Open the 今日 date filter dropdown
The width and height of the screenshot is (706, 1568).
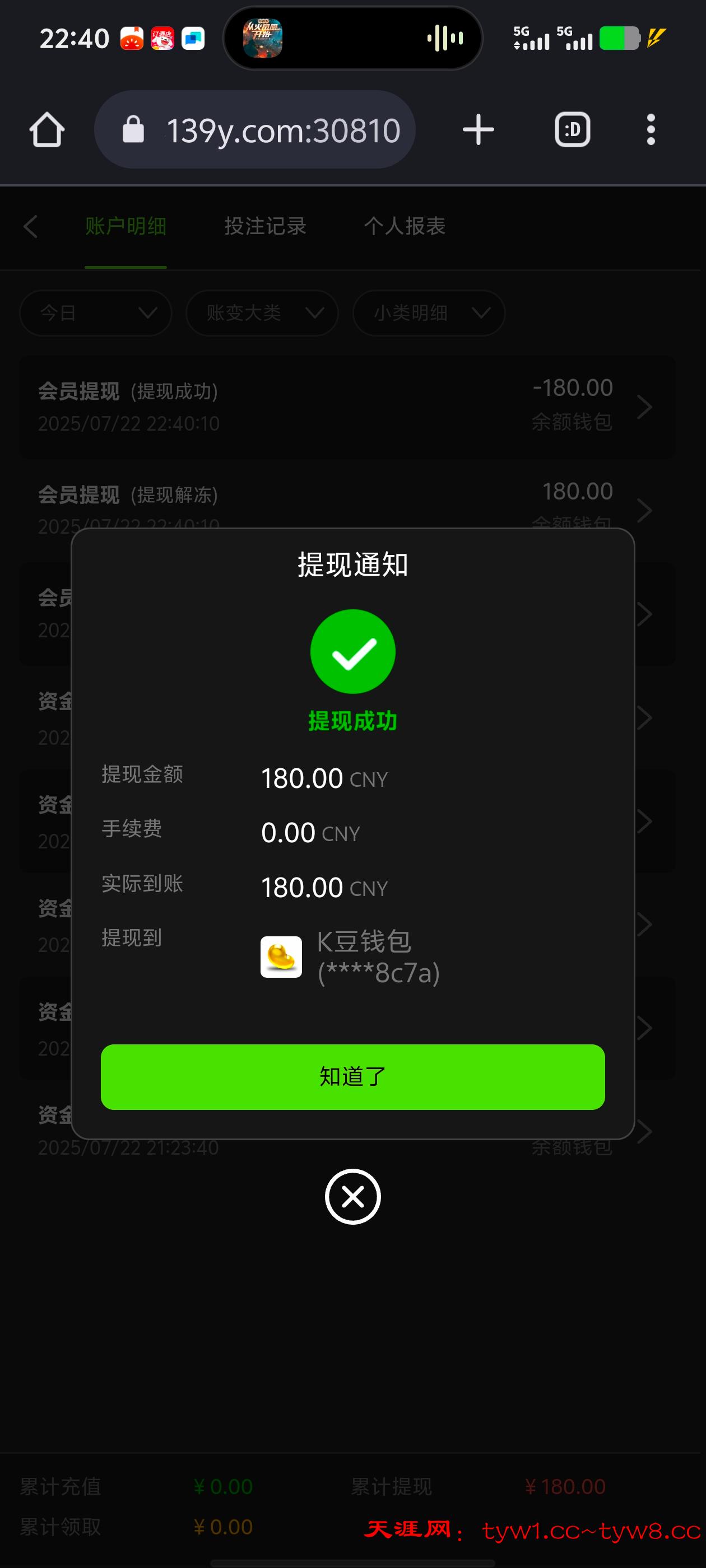(x=95, y=313)
